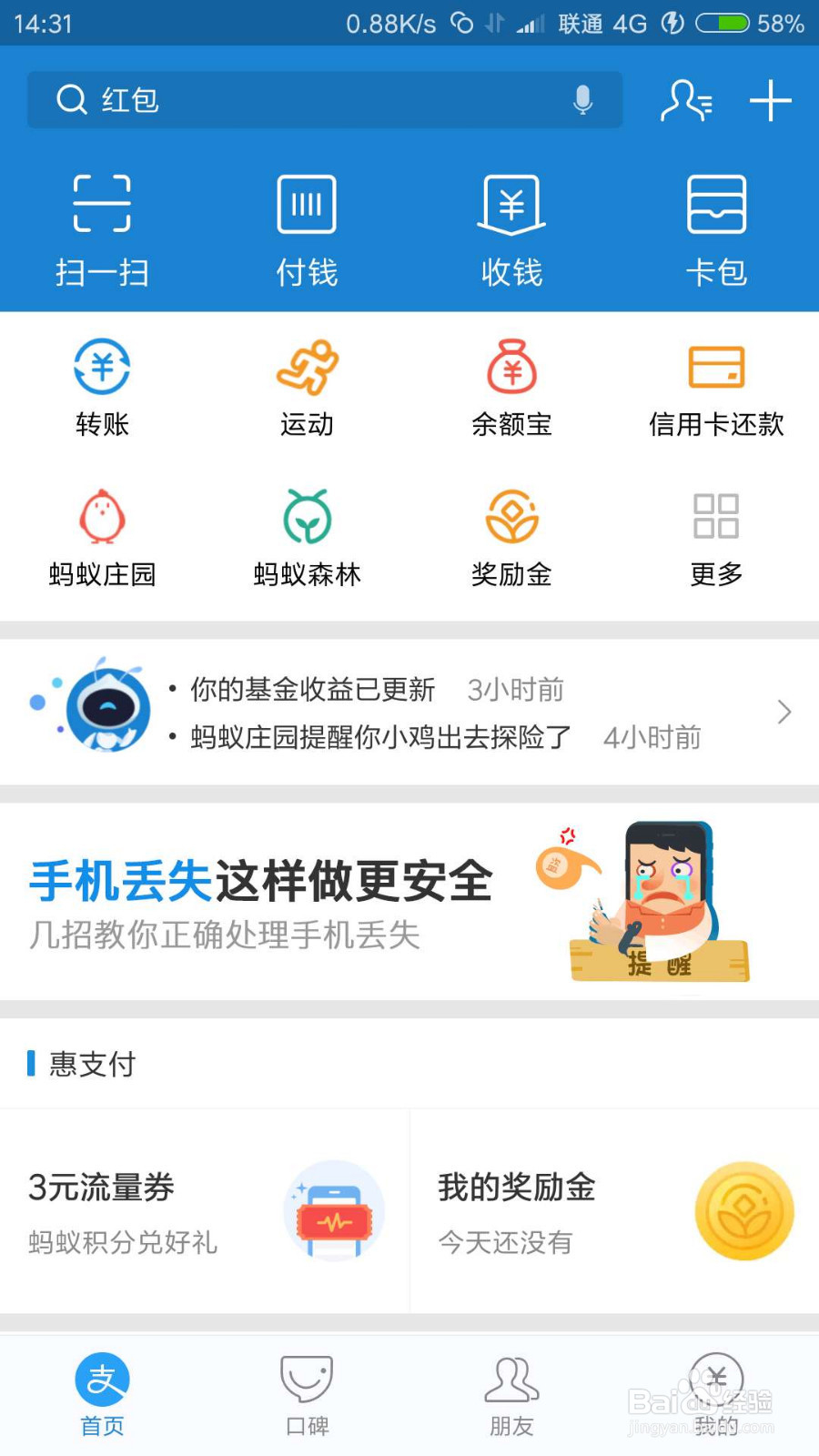Switch to the Friends (朋友) tab
This screenshot has width=819, height=1456.
coord(511,1392)
